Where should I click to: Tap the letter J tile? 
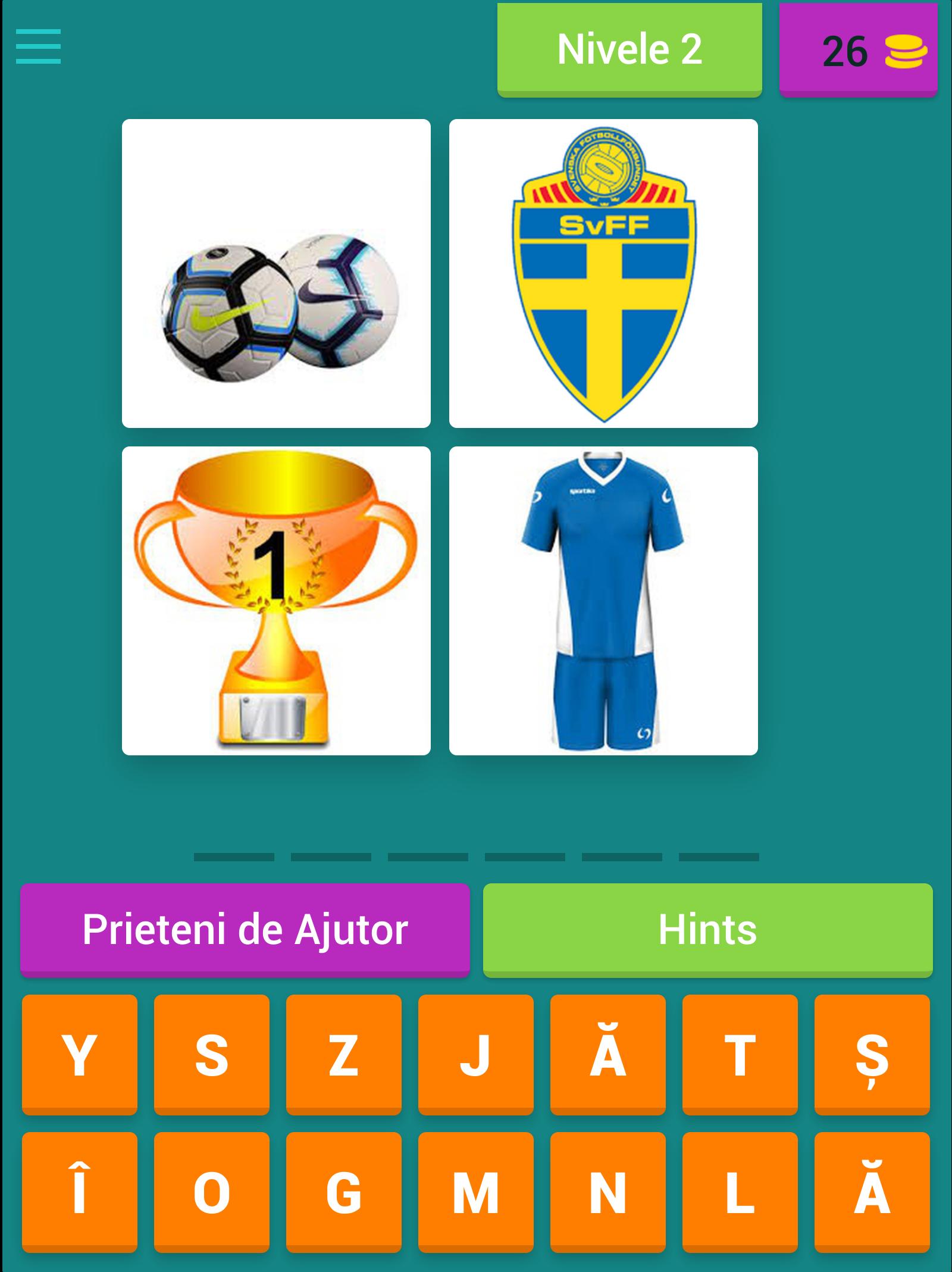point(476,1054)
